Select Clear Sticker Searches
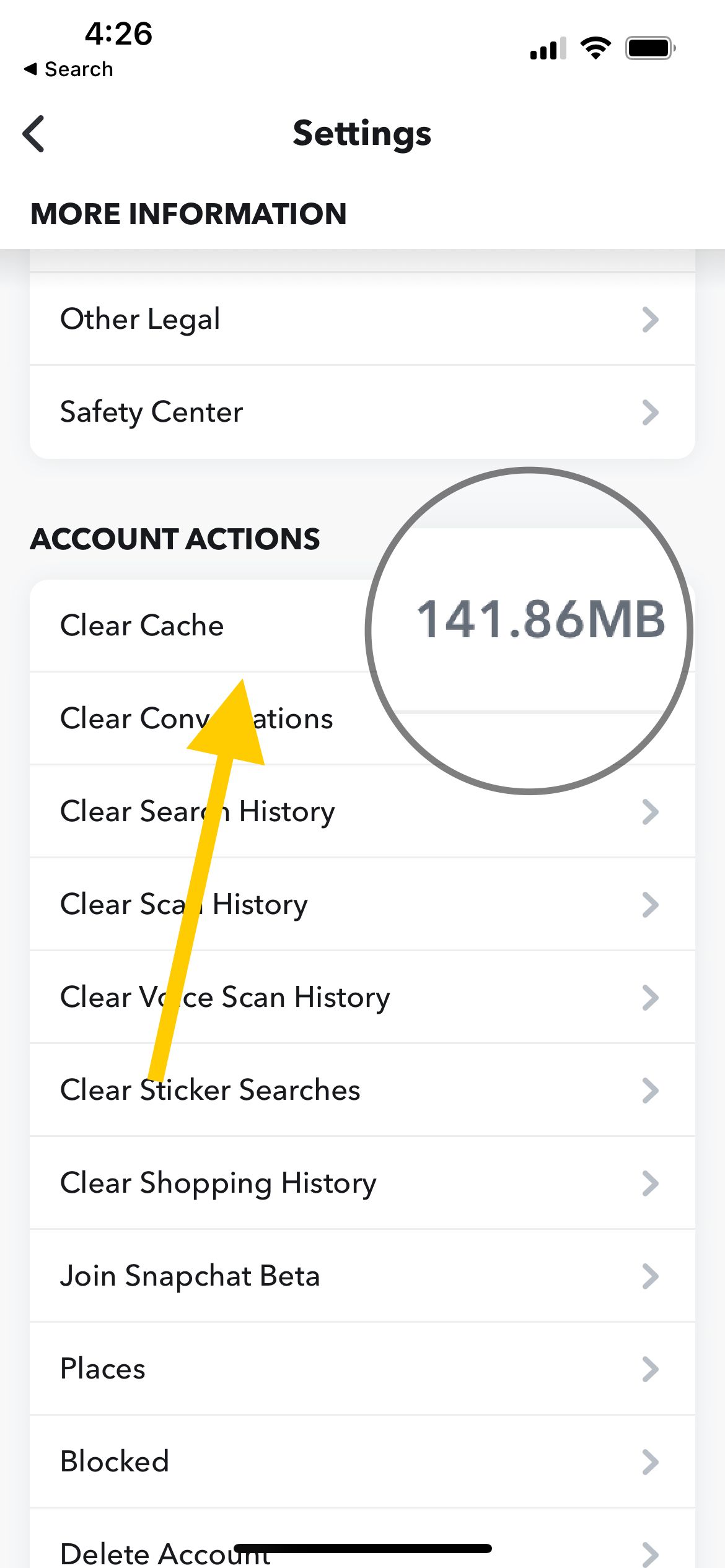725x1568 pixels. tap(362, 1090)
